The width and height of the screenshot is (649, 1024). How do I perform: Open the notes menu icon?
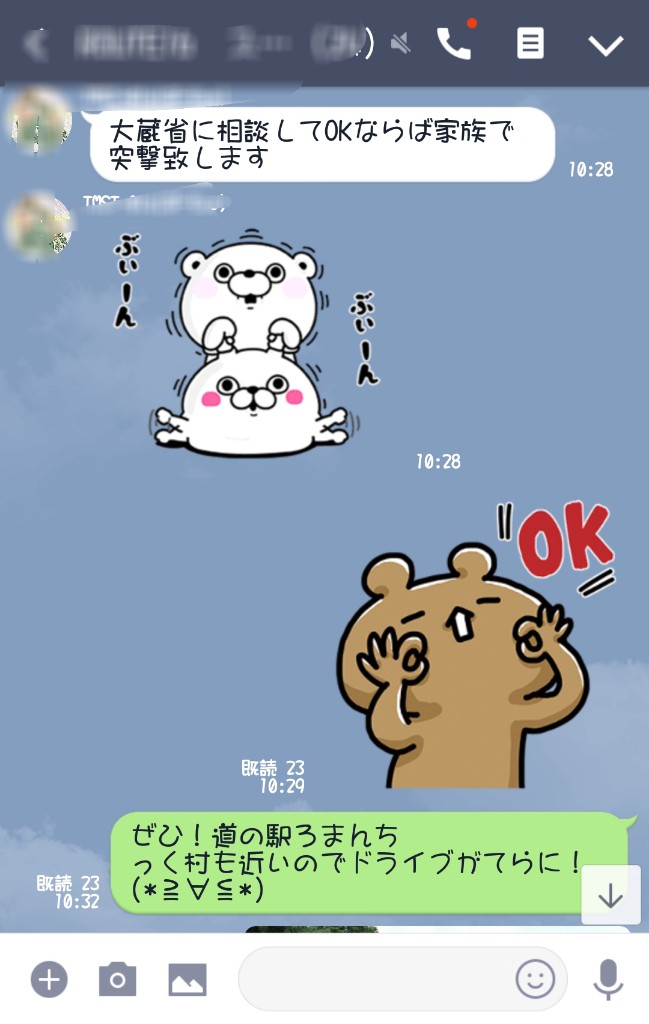(530, 43)
